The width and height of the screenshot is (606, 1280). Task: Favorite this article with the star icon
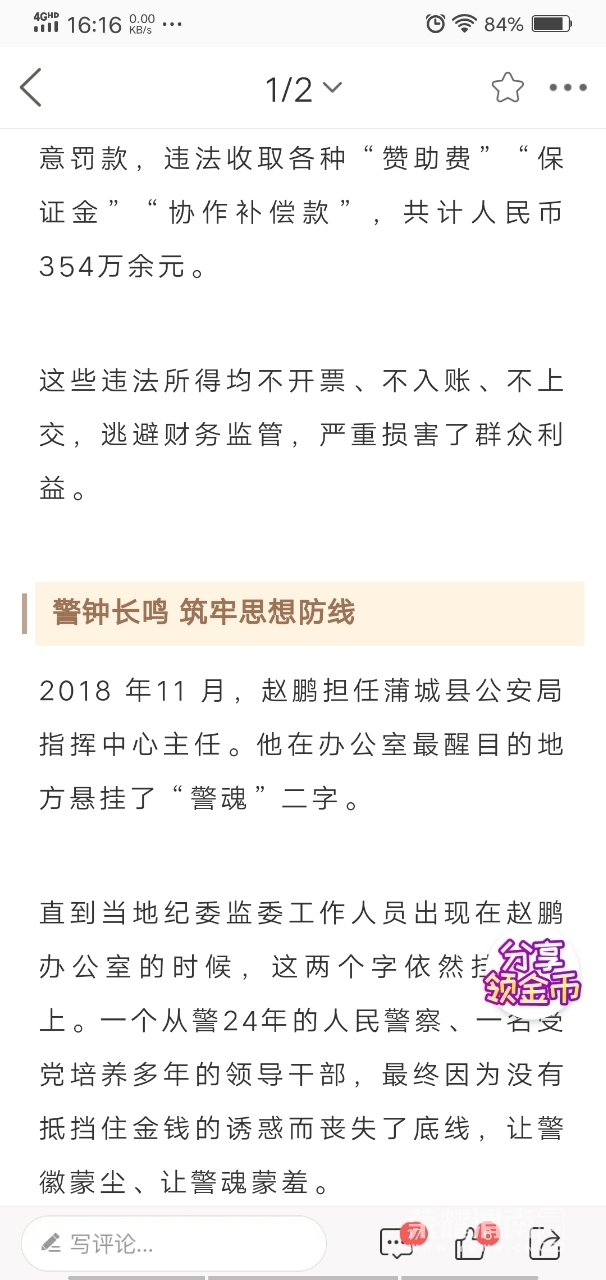508,88
